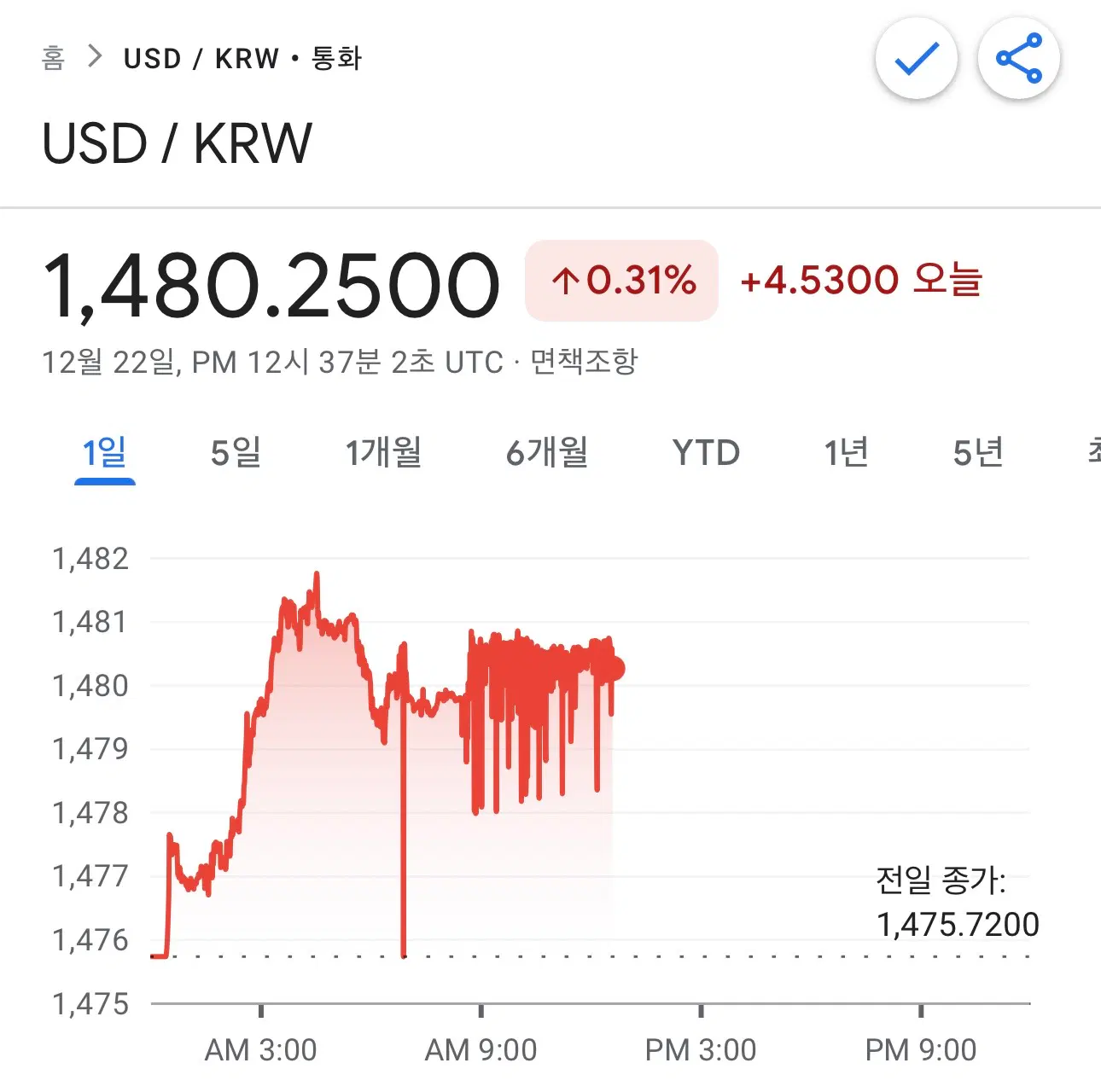Switch to the 5일 chart range

(x=236, y=452)
